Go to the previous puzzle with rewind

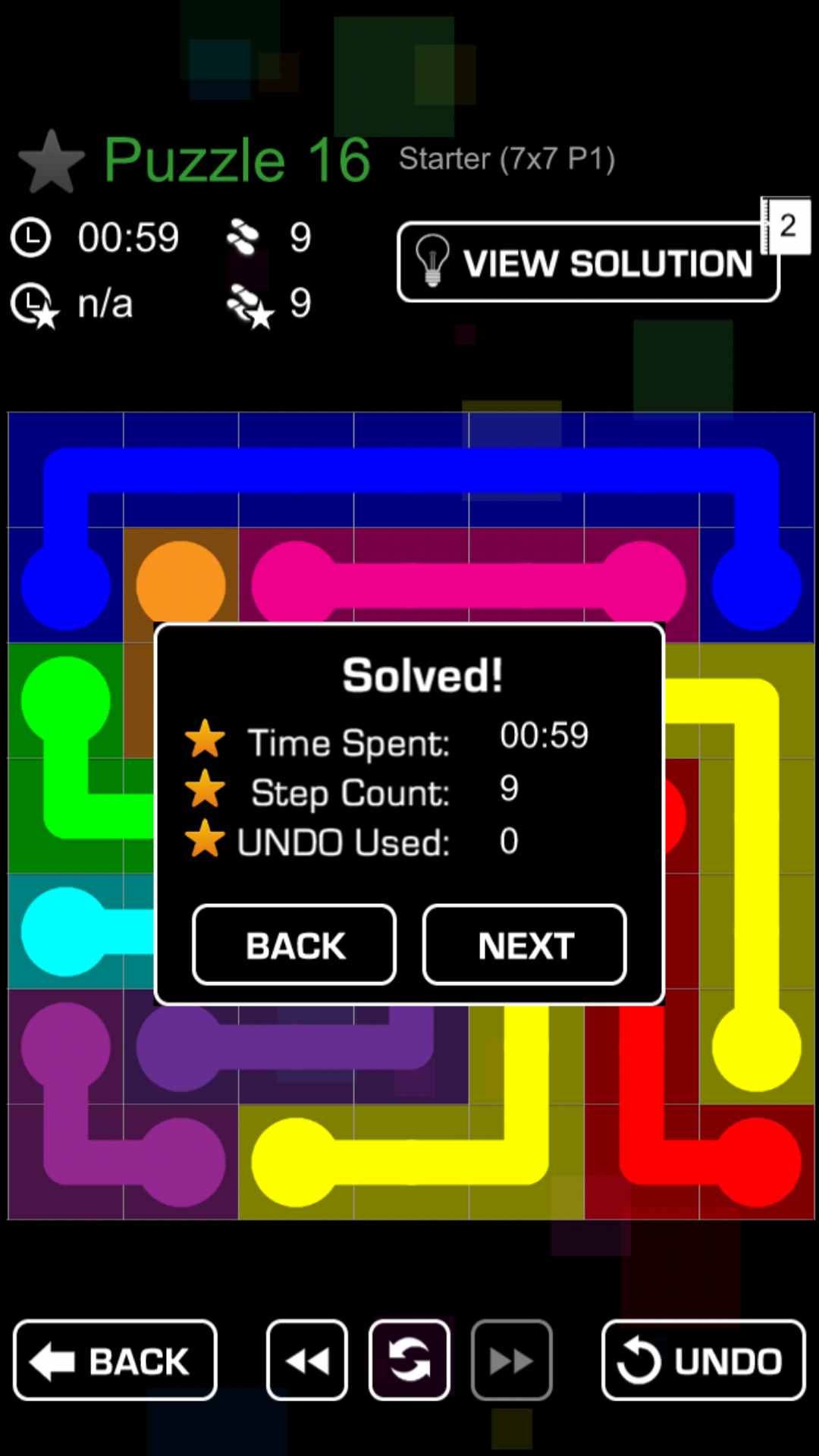coord(307,1360)
